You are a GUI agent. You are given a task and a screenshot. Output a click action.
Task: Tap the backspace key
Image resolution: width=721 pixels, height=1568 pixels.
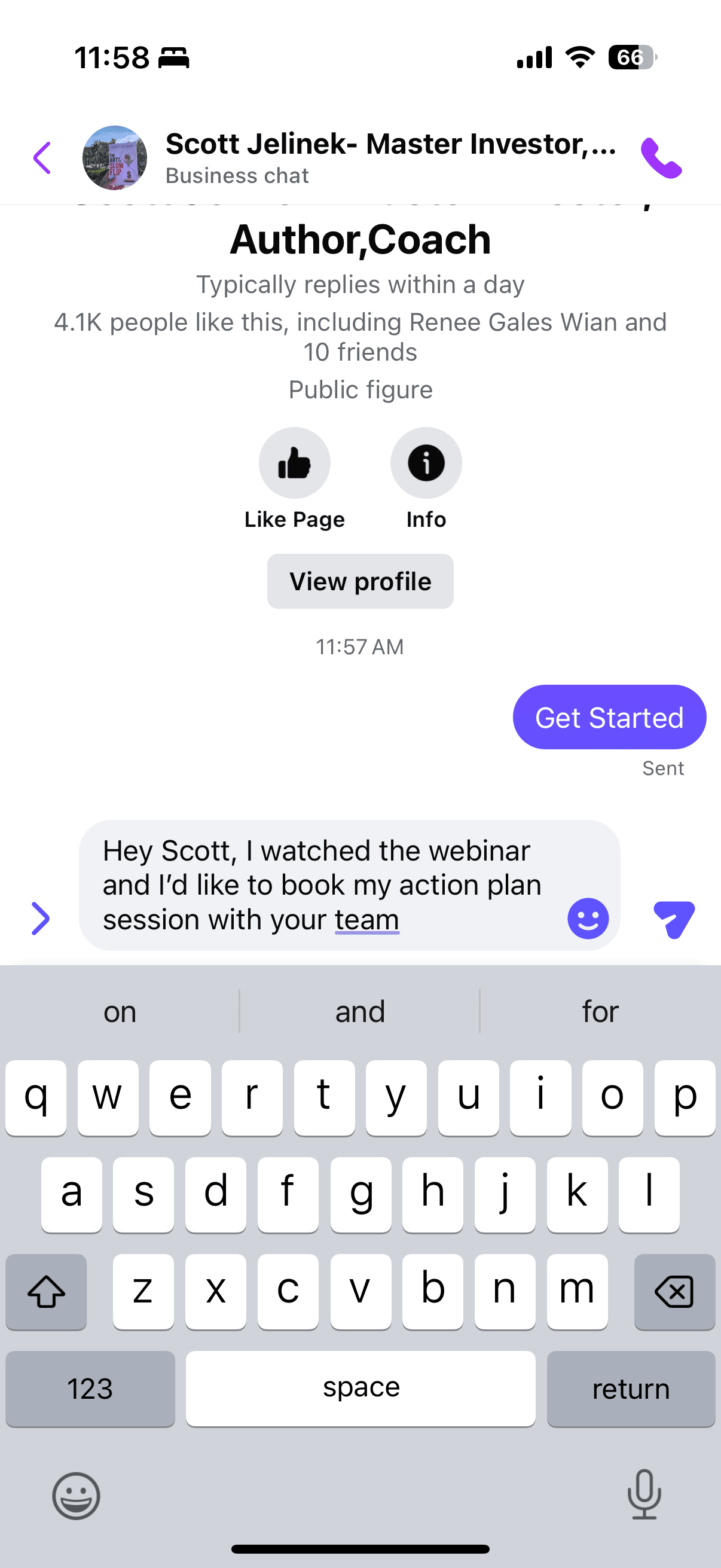674,1292
